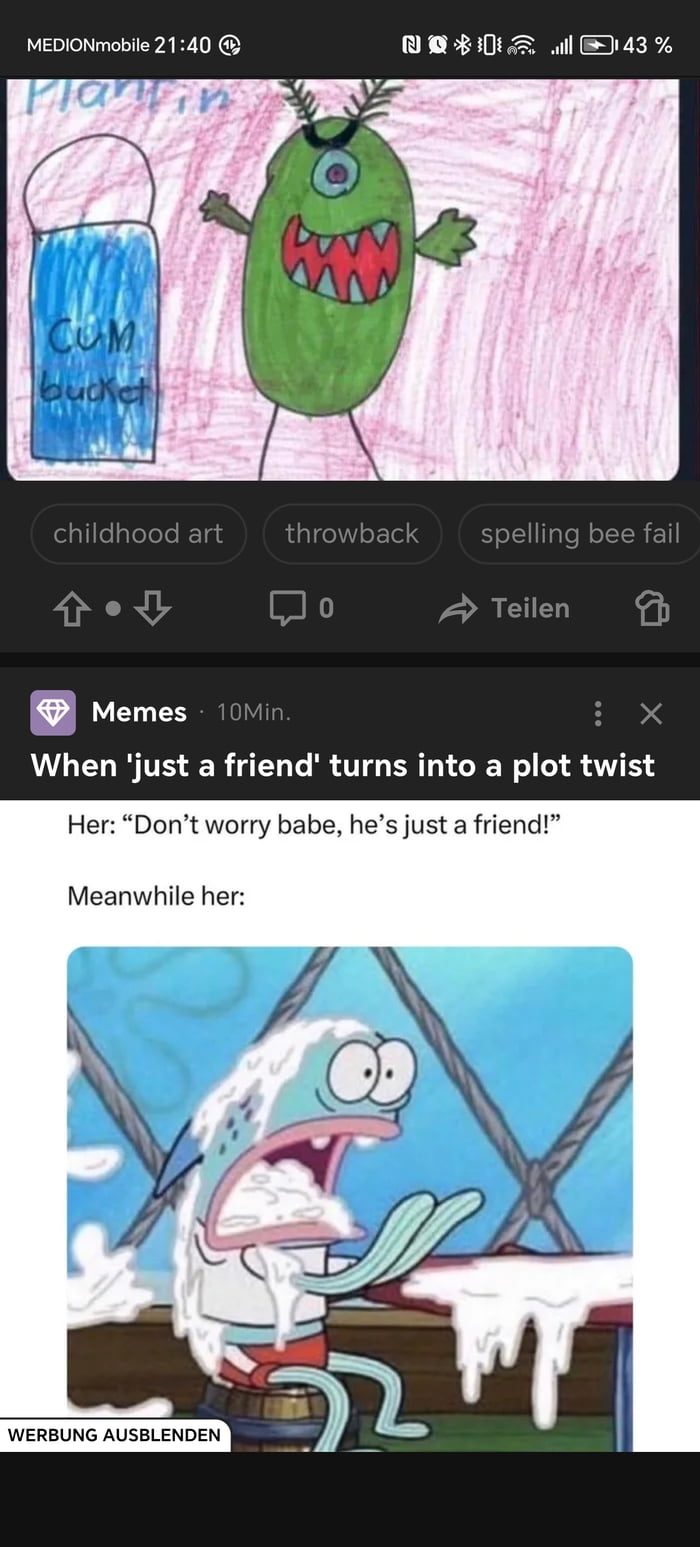Open the Memes section
Screen dimensions: 700x1547
pos(138,712)
